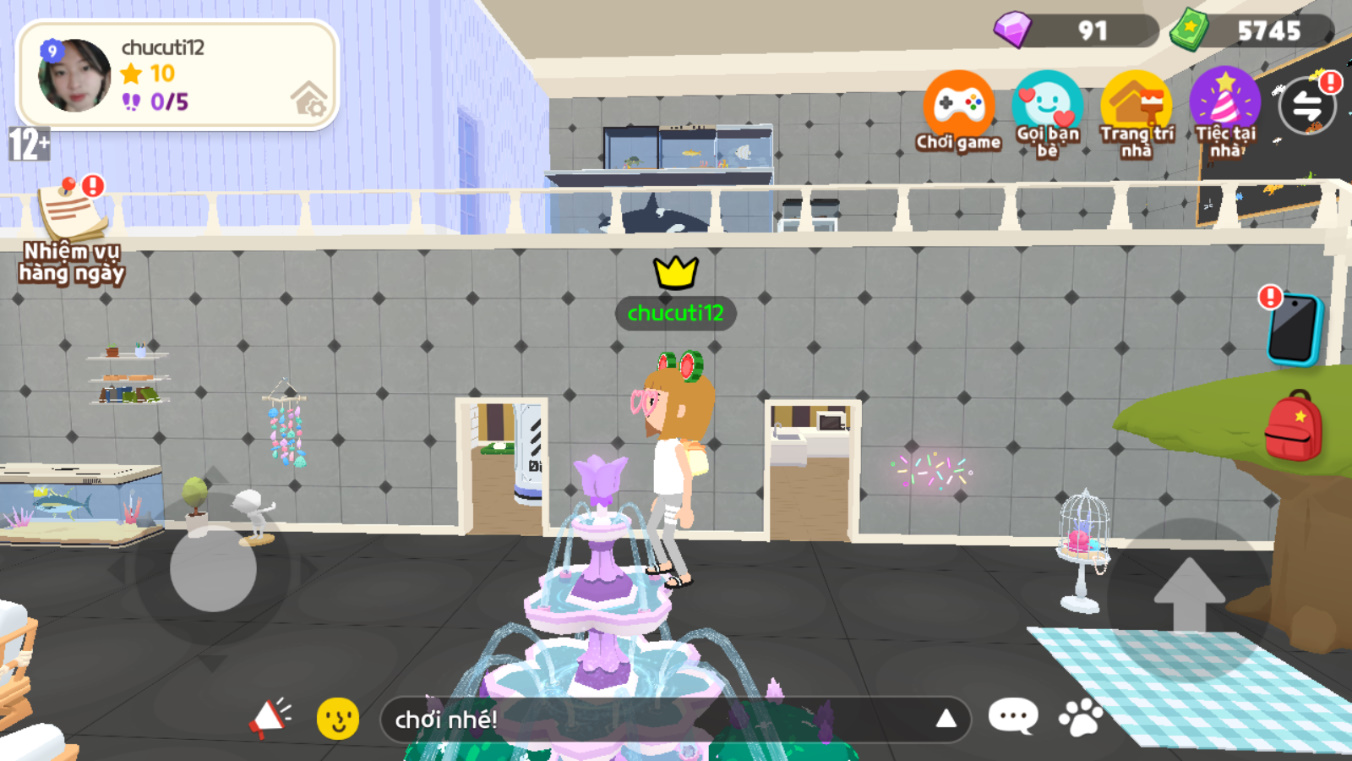The image size is (1352, 761).
Task: Tap the green cash balance
Action: tap(1252, 31)
